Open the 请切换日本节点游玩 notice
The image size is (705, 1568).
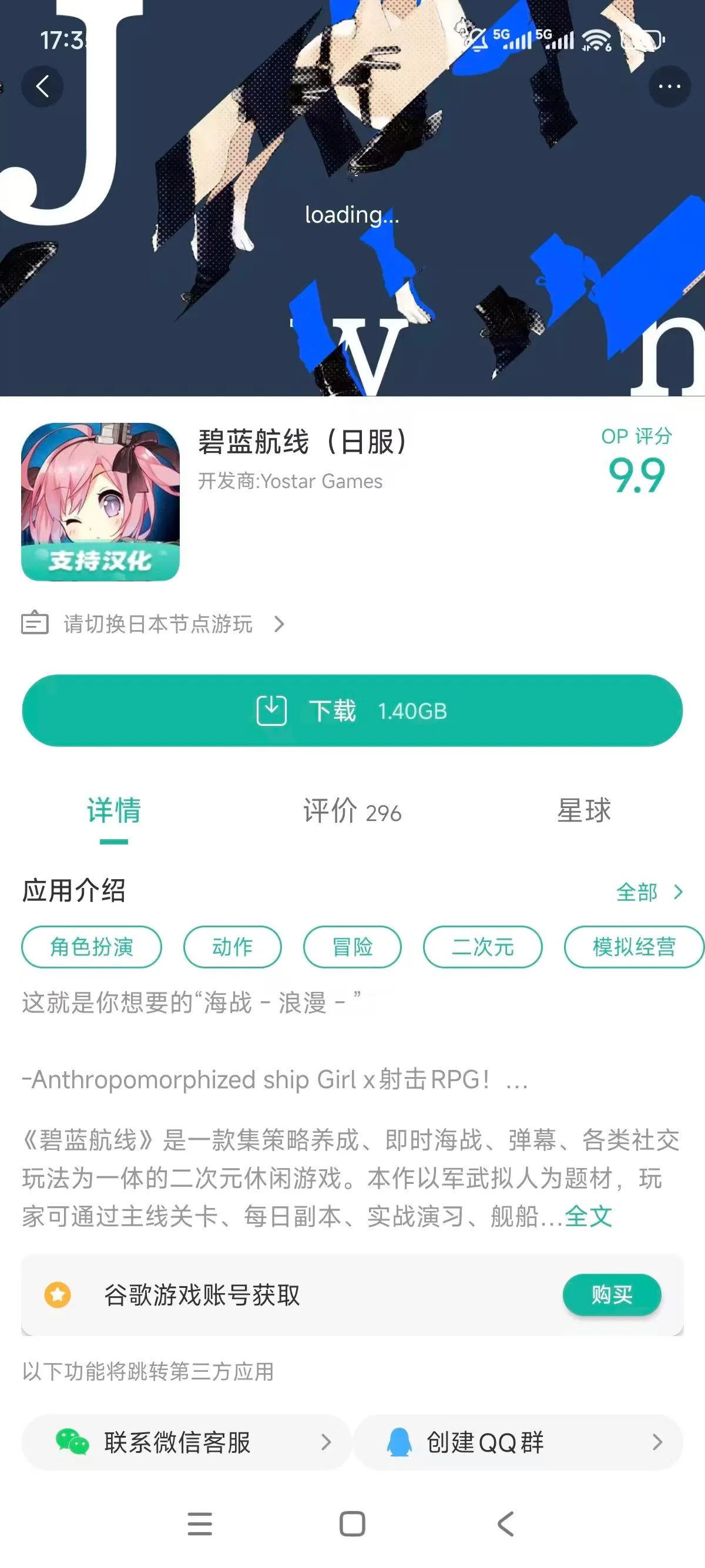coord(157,624)
